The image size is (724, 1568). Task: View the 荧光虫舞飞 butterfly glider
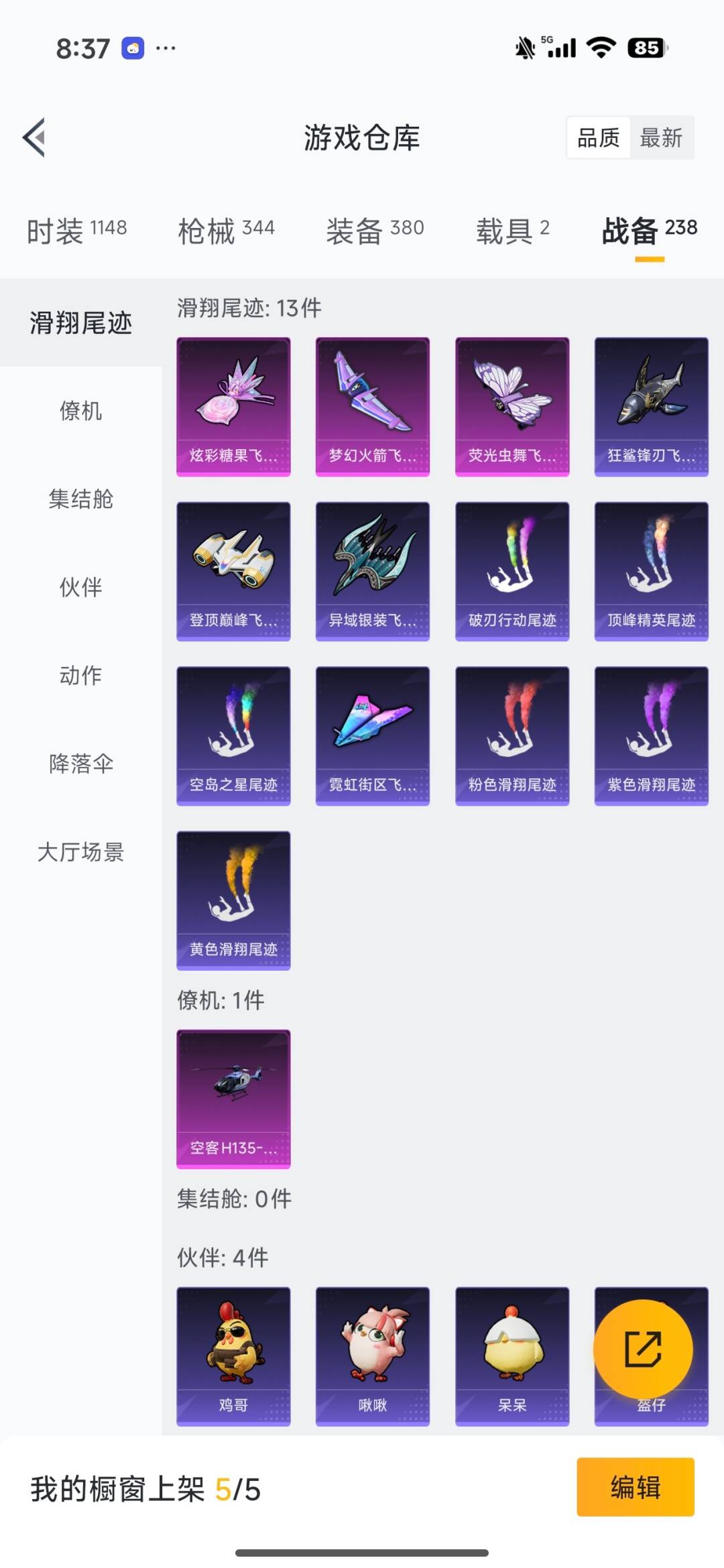point(512,406)
